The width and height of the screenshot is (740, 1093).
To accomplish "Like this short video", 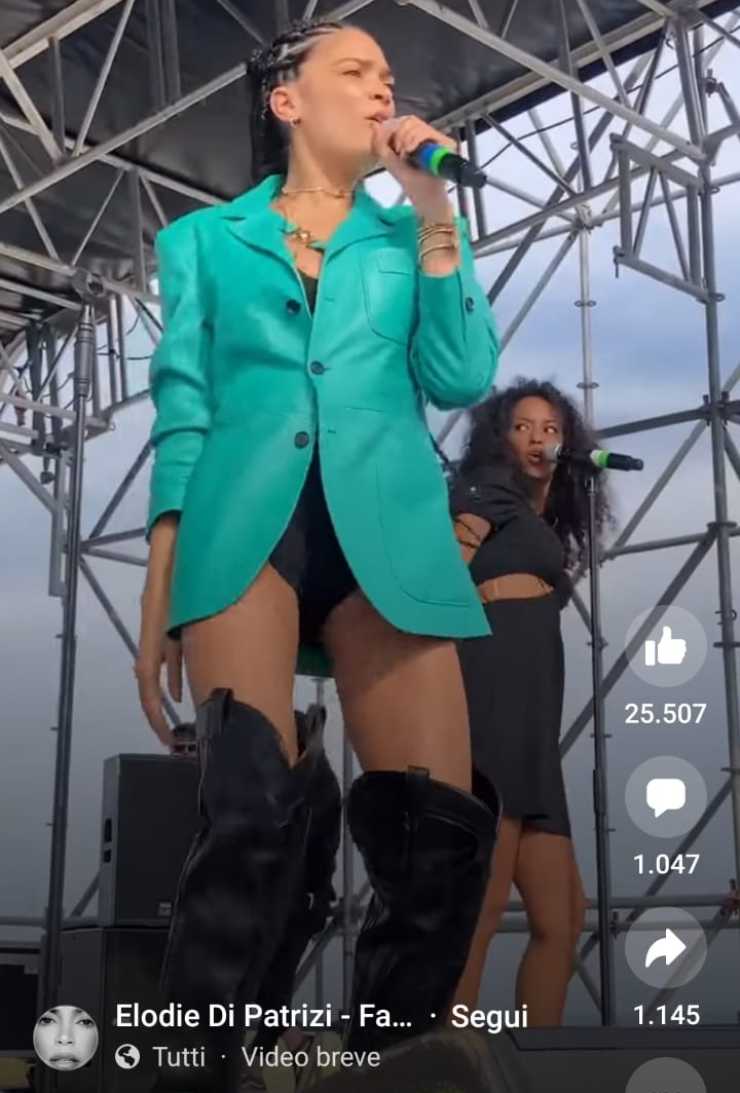I will click(666, 647).
